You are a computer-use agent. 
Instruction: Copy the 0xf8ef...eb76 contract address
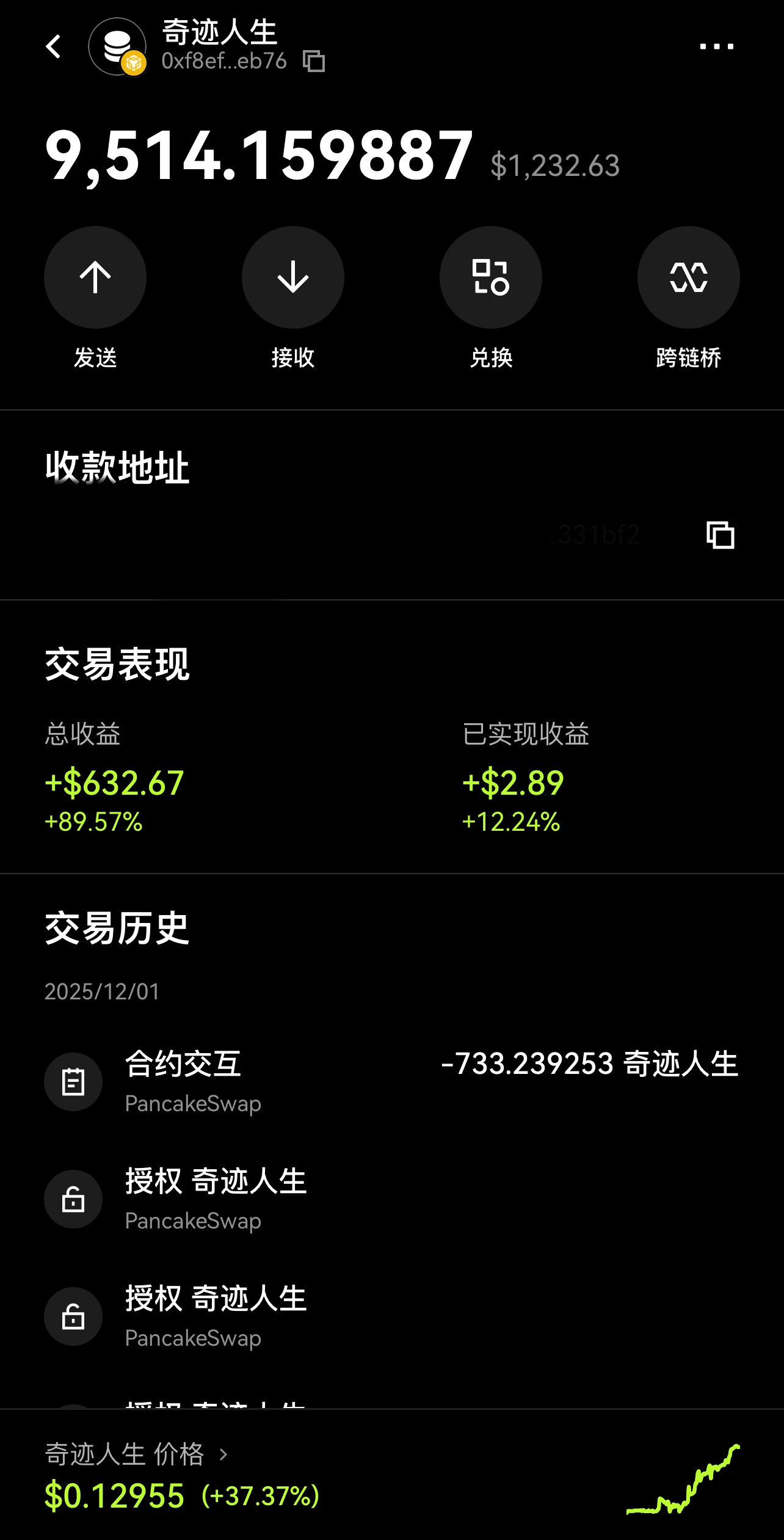click(314, 61)
